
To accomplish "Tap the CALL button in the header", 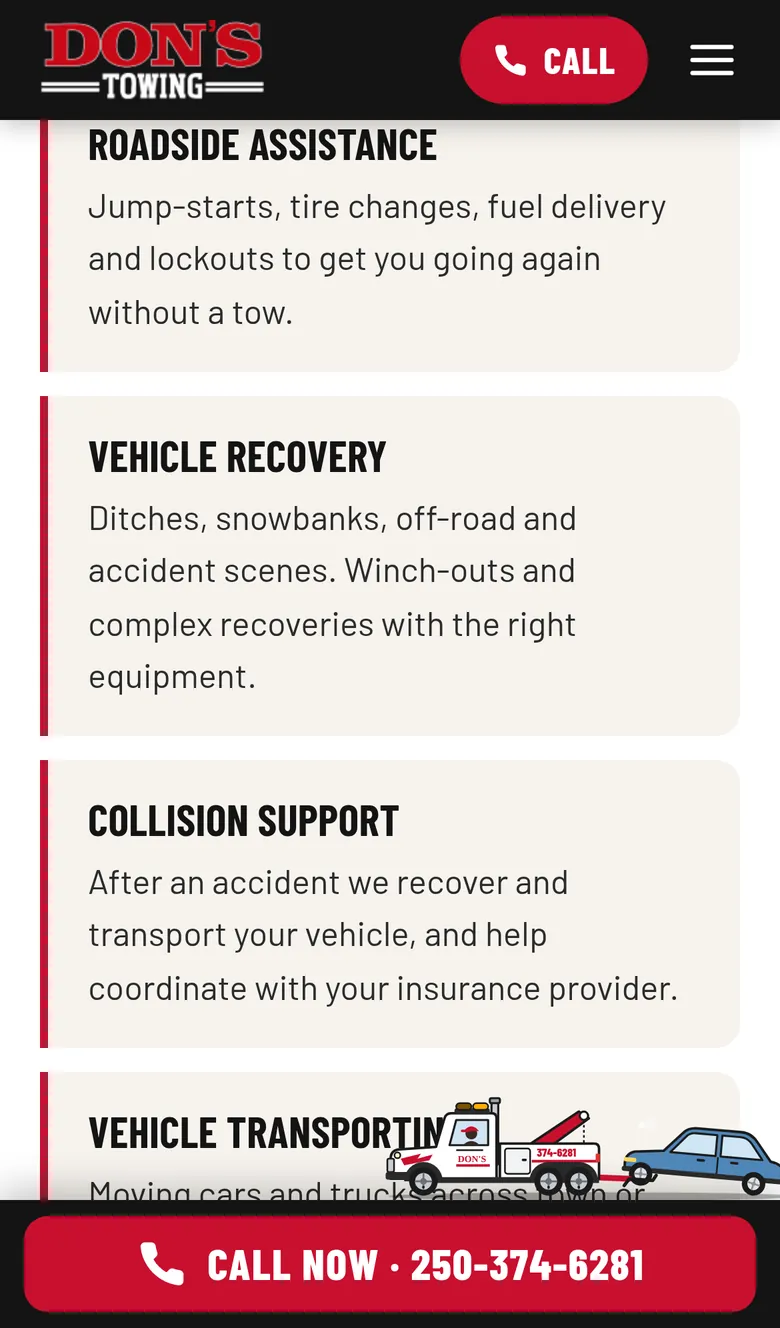I will [554, 60].
